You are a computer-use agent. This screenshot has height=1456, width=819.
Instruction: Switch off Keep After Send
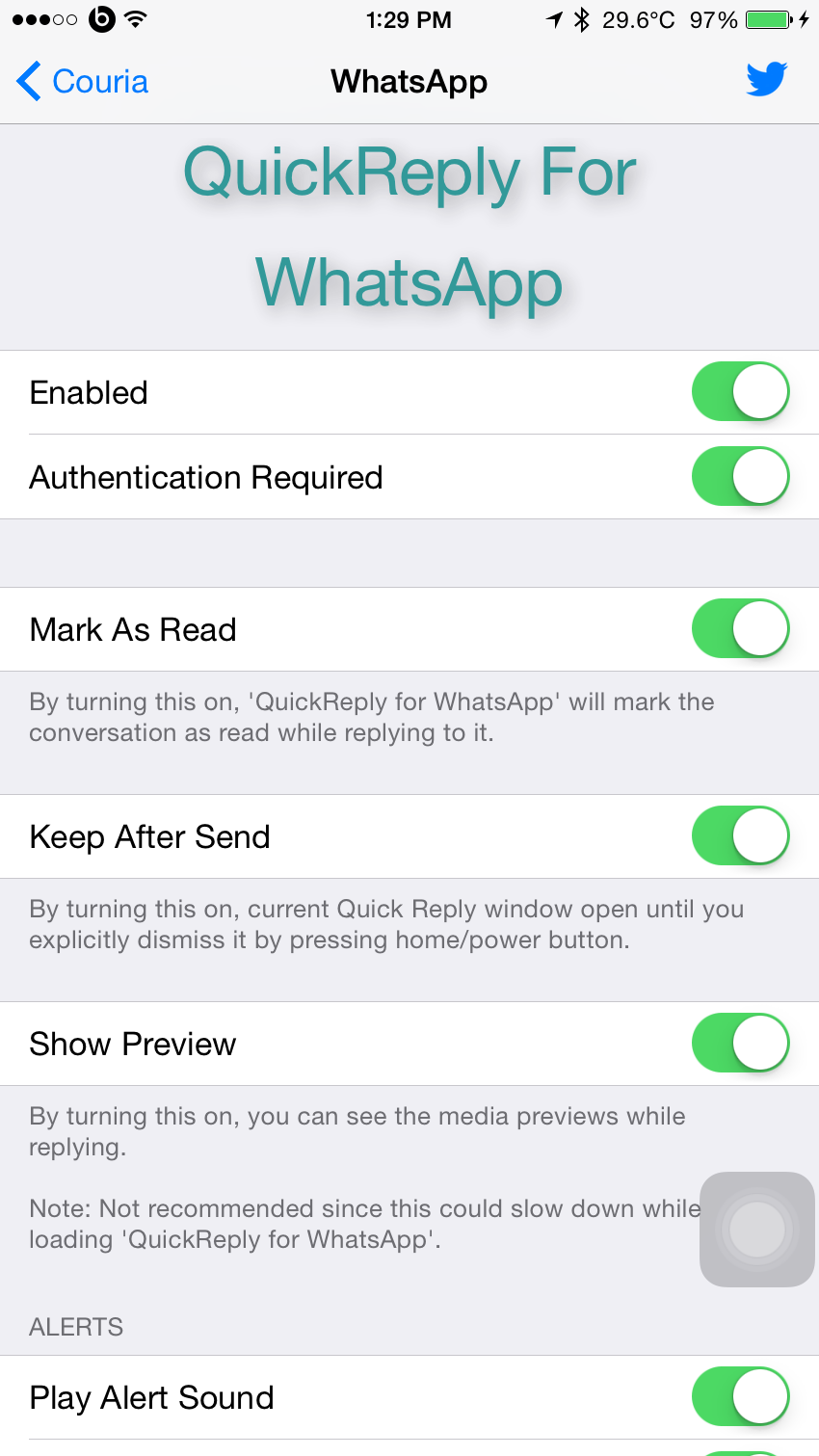coord(740,835)
